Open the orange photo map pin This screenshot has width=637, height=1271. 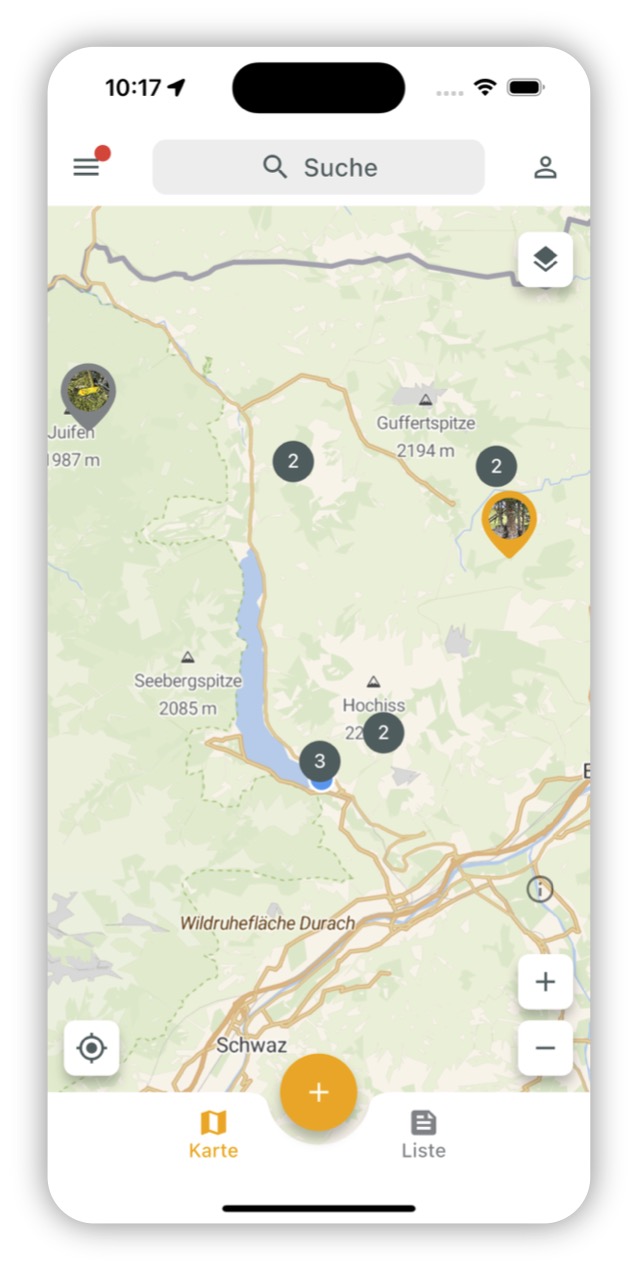pyautogui.click(x=509, y=521)
